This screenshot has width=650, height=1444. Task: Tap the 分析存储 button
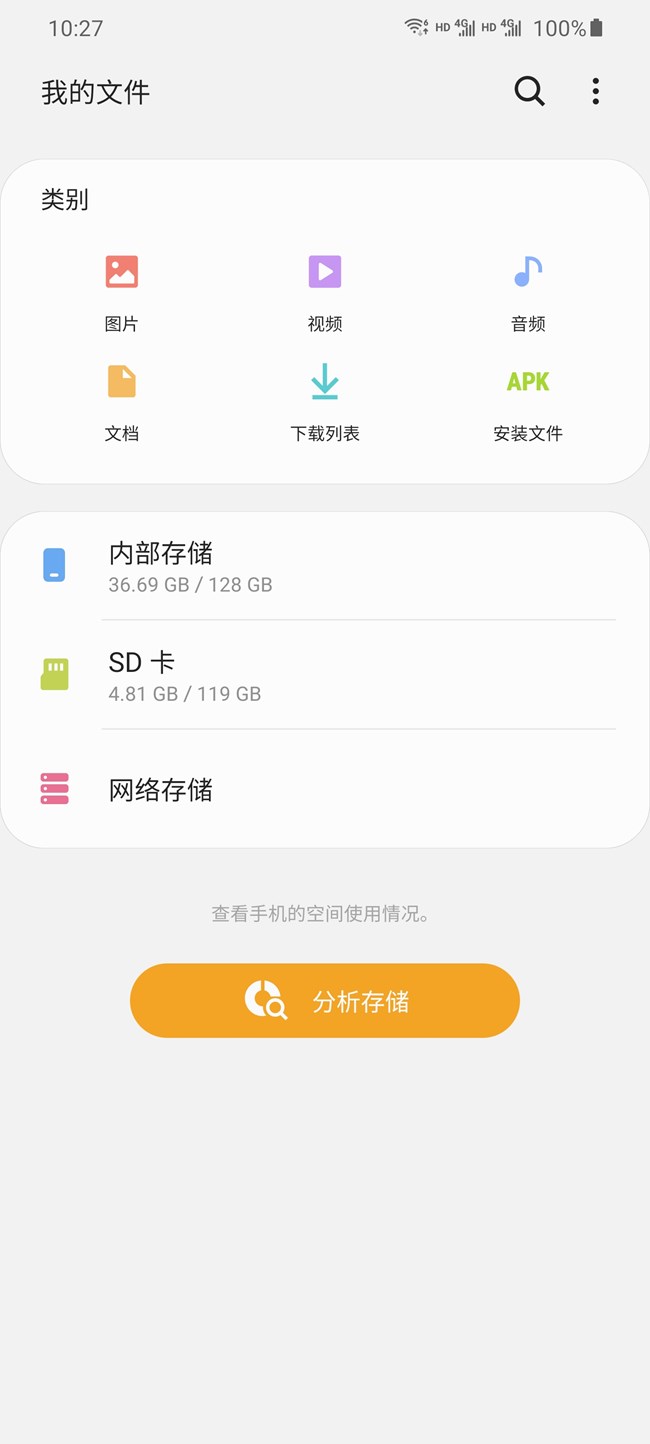(325, 1000)
